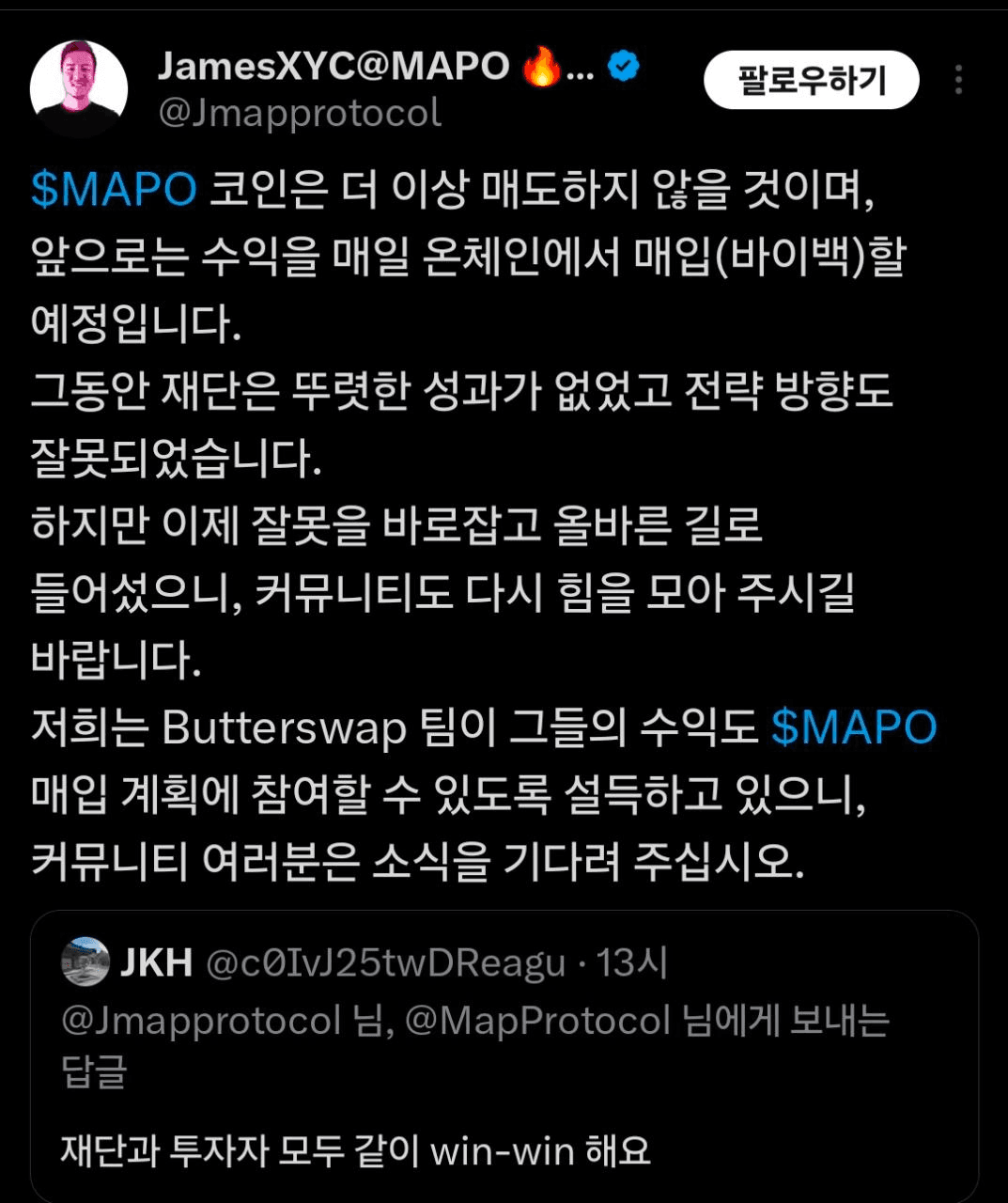Tap the first $MAPO cashtag link
Screen dimensions: 1008x1203
pyautogui.click(x=114, y=189)
